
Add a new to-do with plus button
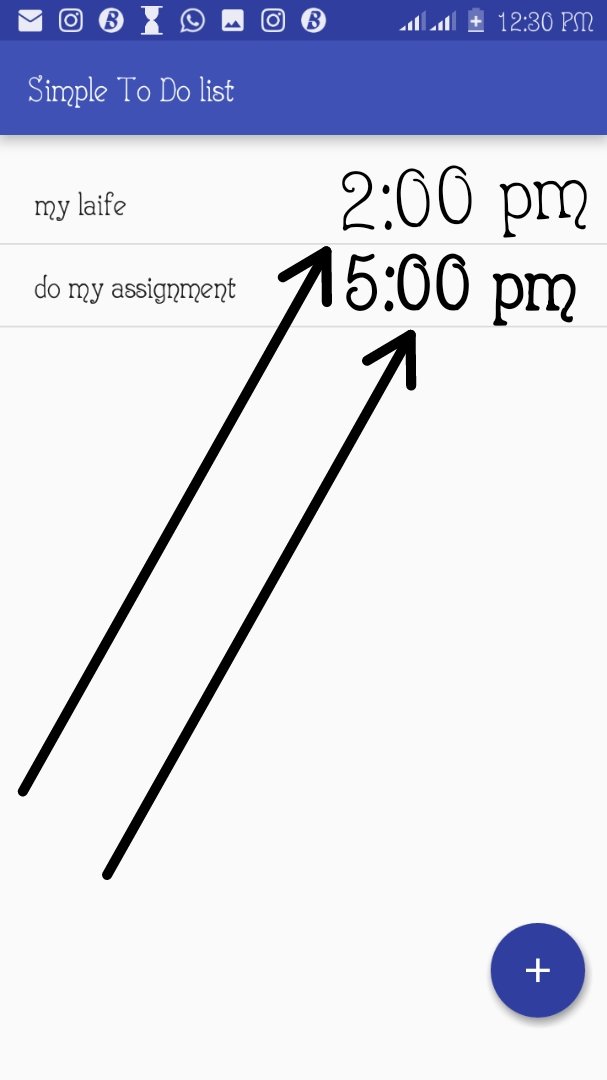coord(537,970)
